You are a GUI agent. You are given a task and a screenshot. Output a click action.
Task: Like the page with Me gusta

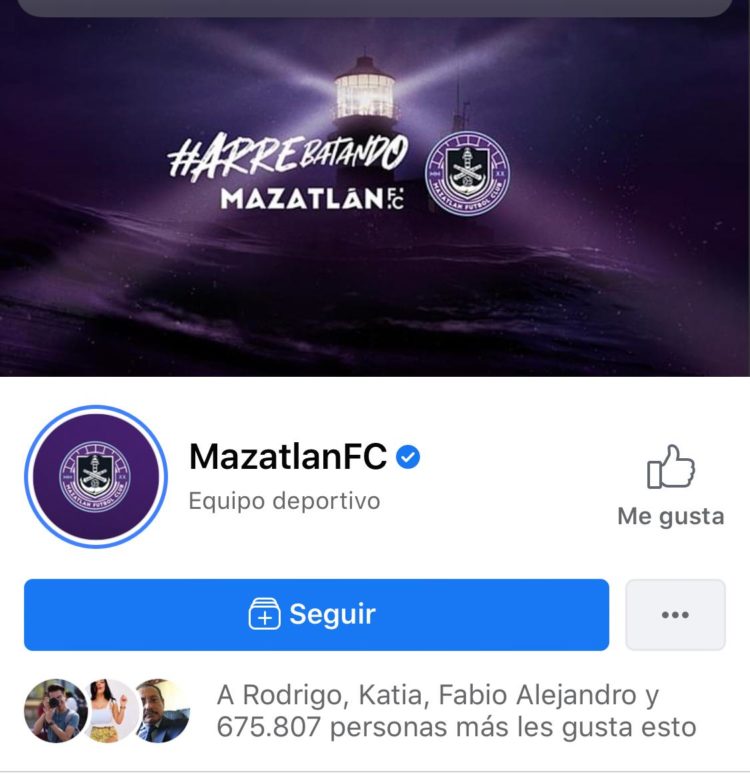670,485
